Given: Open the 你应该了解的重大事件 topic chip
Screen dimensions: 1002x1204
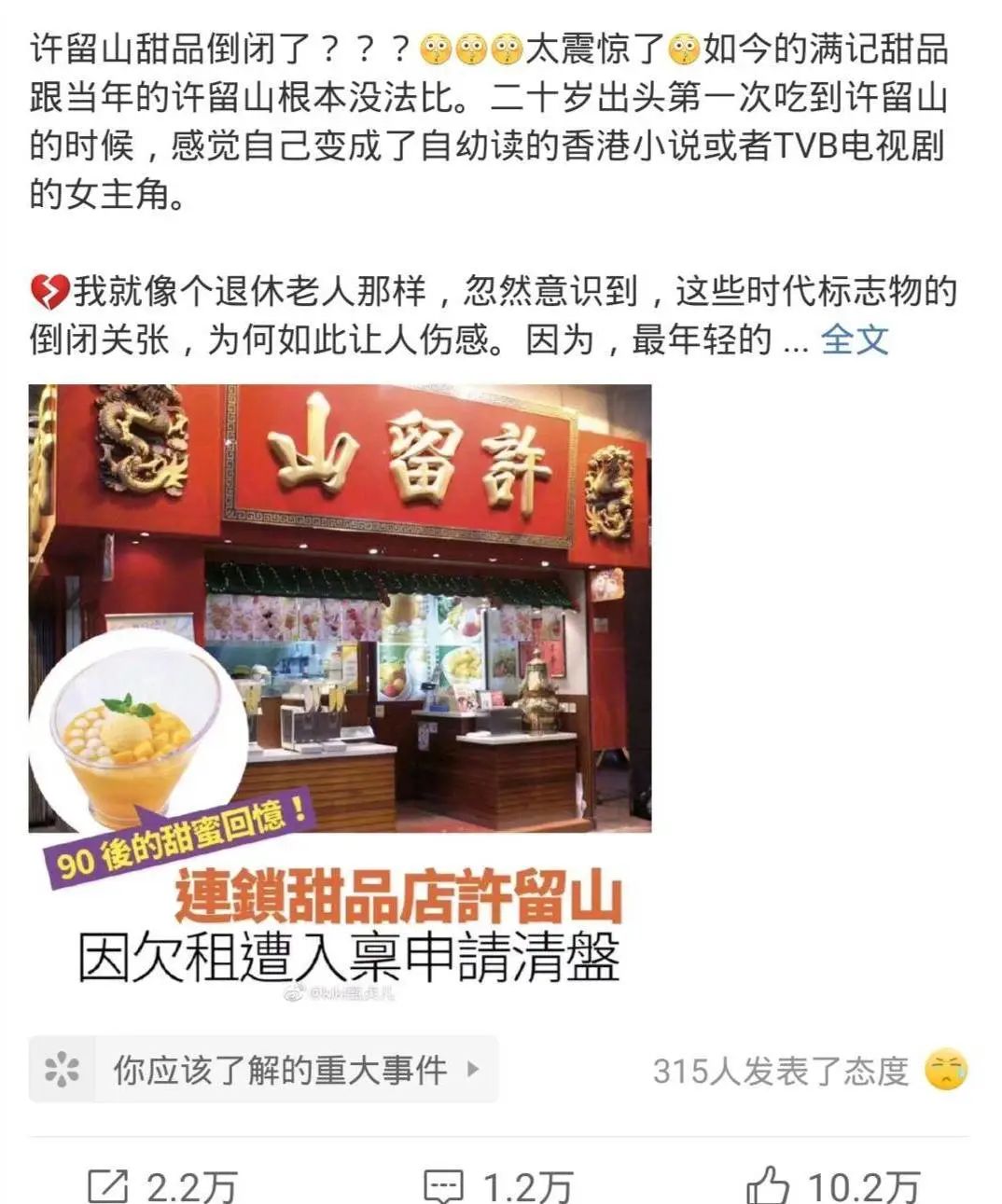Looking at the screenshot, I should pos(264,1070).
